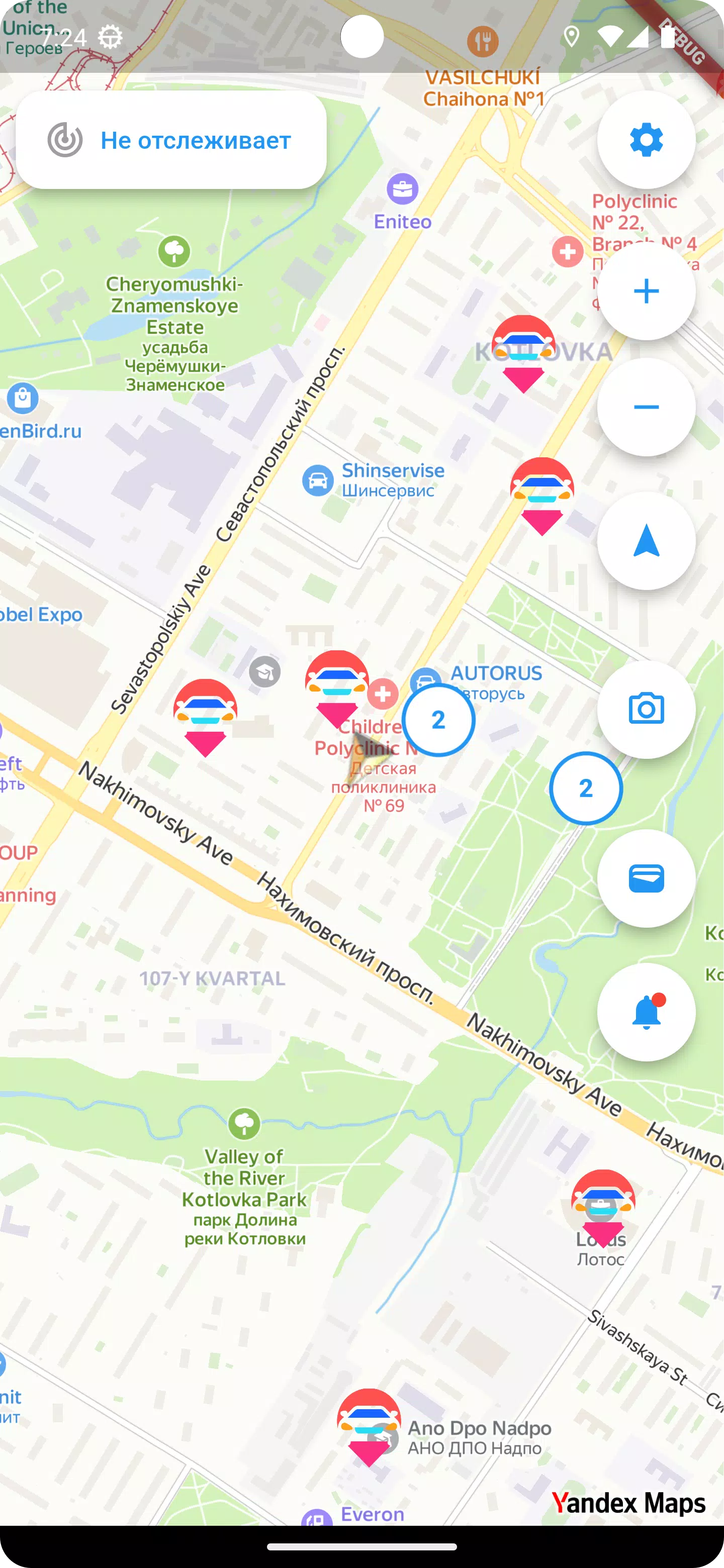Open the camera button
The image size is (724, 1568).
[646, 710]
